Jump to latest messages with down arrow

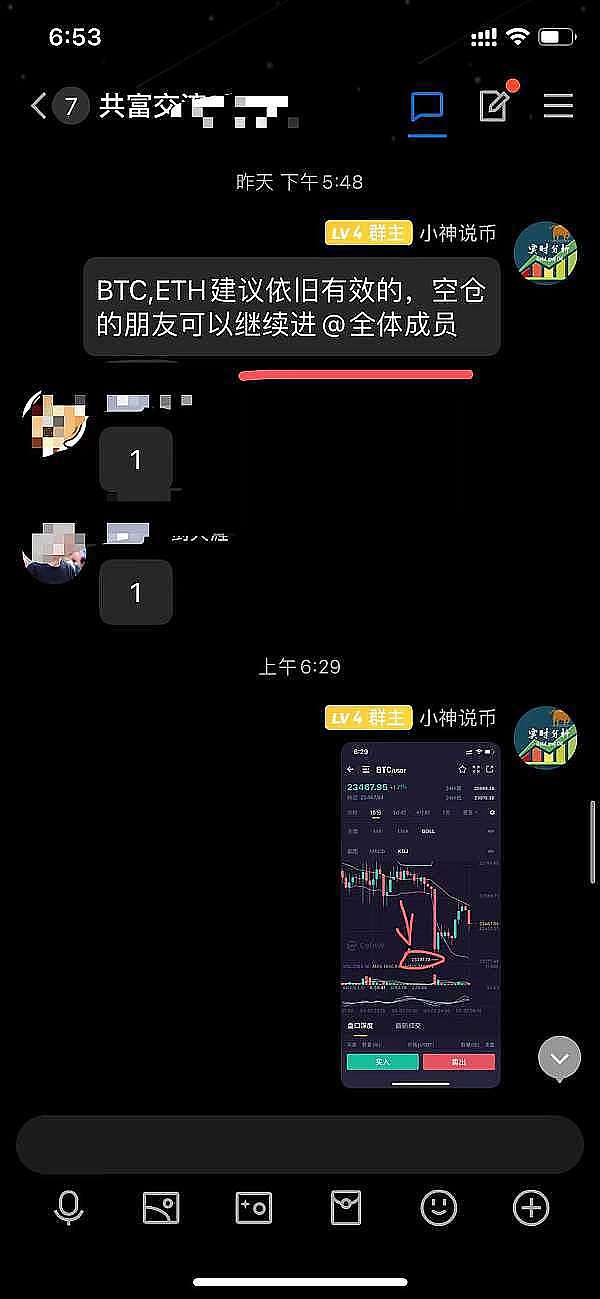[559, 1059]
